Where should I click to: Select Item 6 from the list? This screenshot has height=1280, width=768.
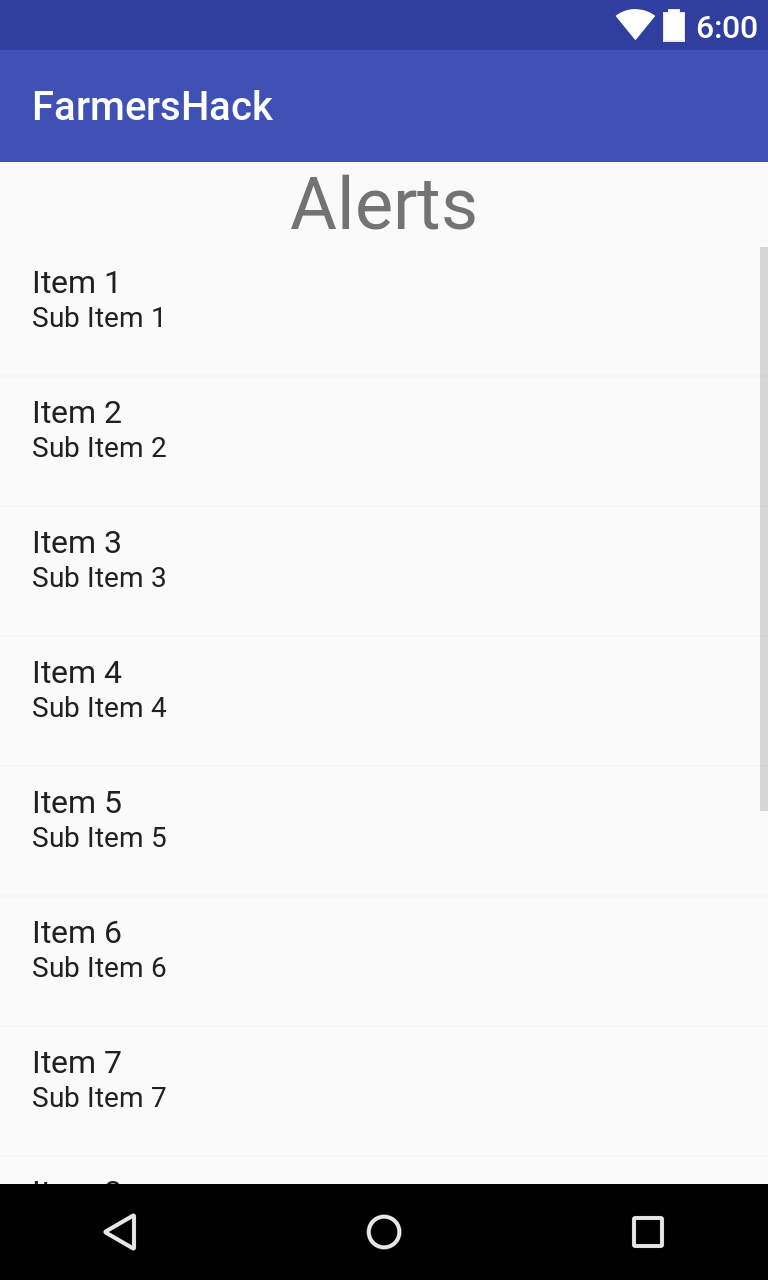click(x=384, y=961)
